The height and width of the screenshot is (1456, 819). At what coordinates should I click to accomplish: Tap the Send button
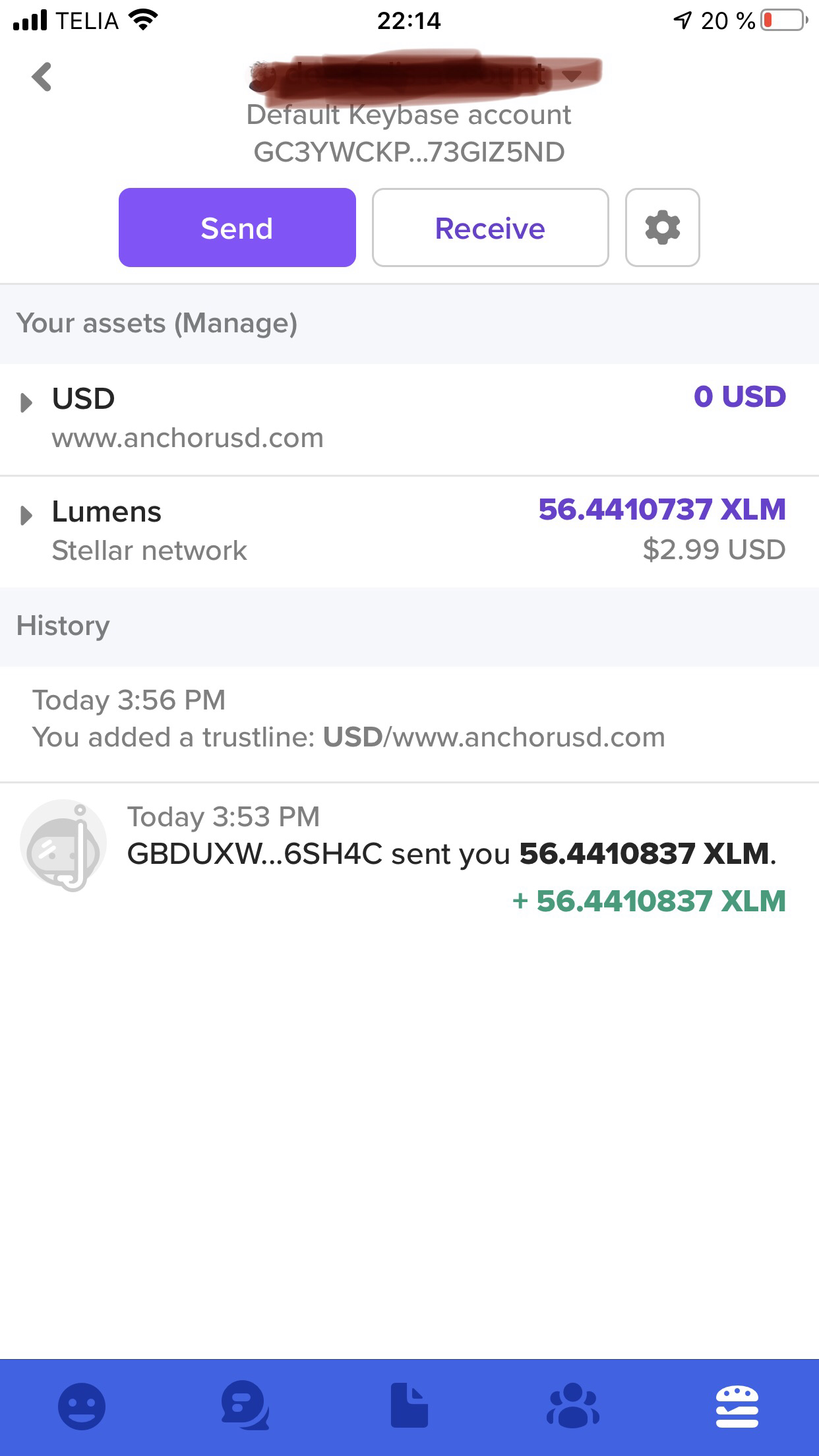pyautogui.click(x=237, y=228)
